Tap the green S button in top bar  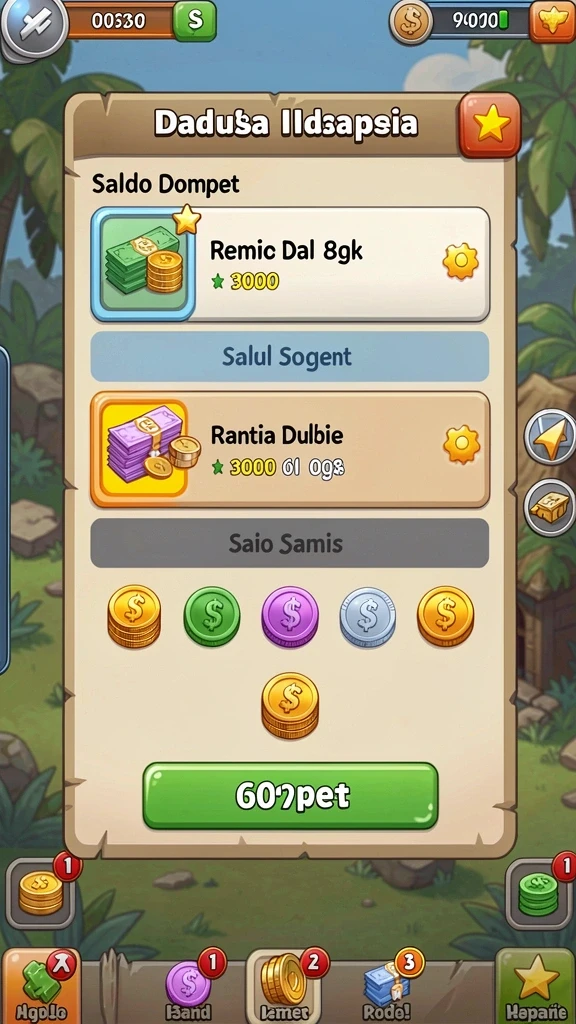tap(195, 21)
